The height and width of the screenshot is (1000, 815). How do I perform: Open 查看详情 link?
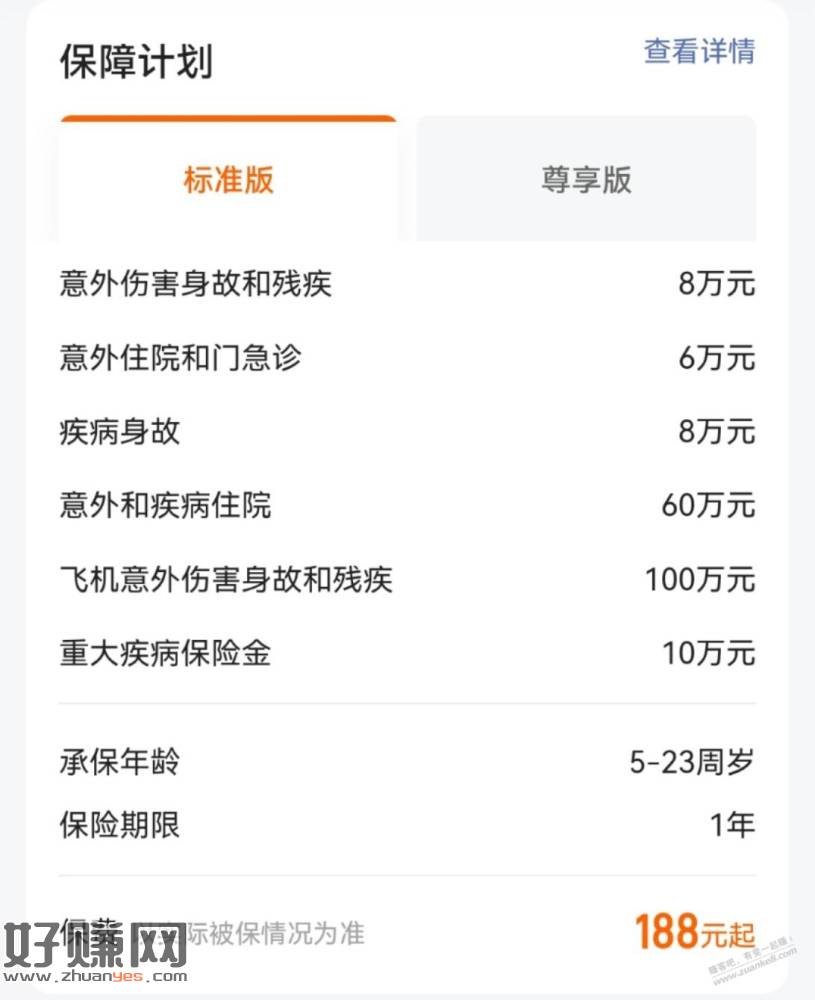tap(699, 51)
